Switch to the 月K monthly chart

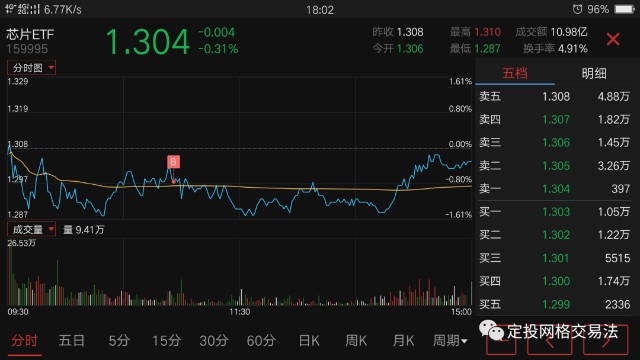point(404,340)
